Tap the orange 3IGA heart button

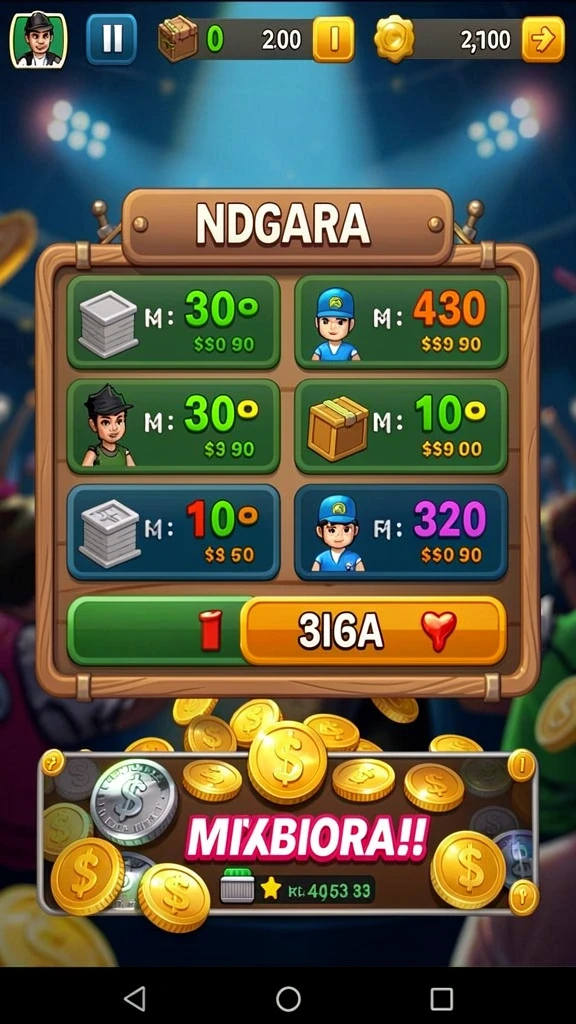click(374, 631)
